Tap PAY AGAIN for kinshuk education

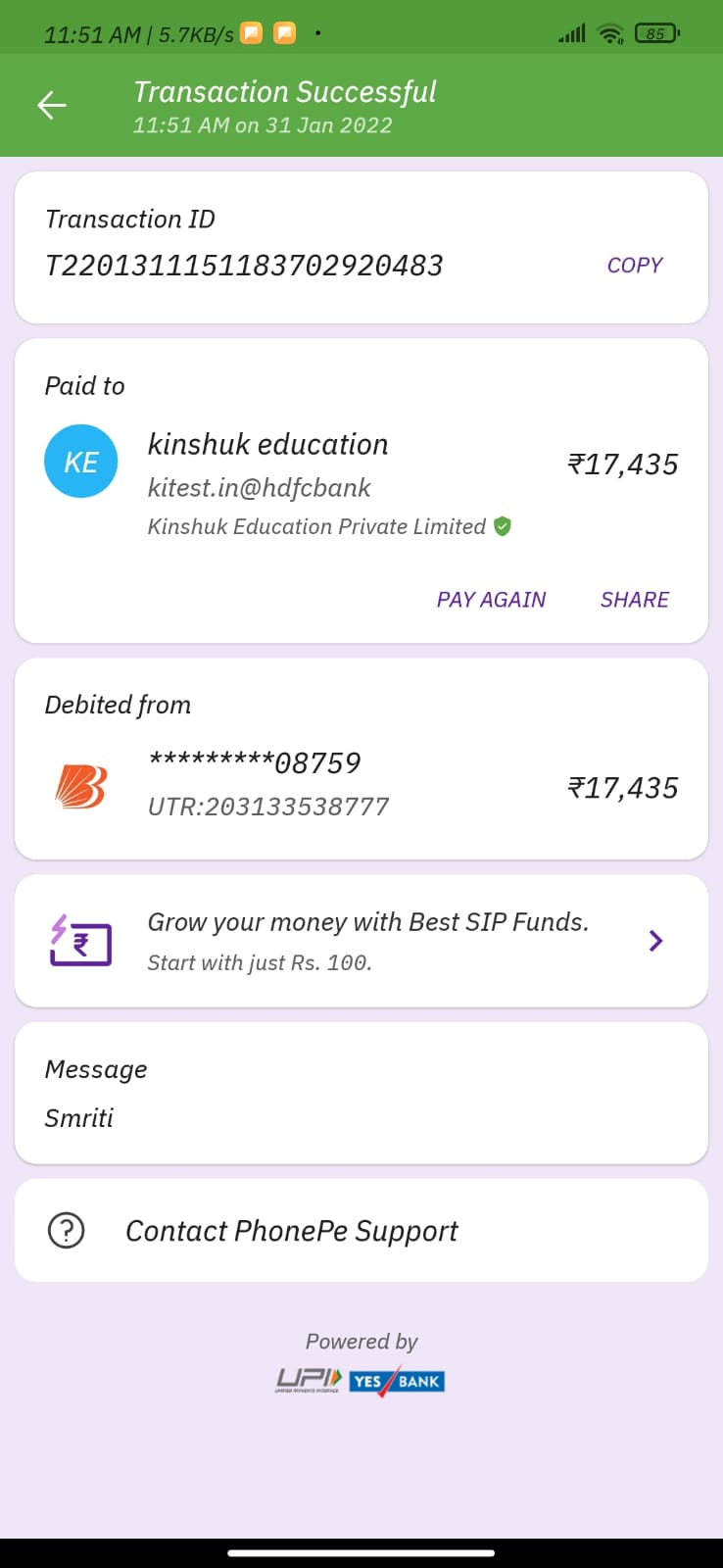pyautogui.click(x=491, y=600)
